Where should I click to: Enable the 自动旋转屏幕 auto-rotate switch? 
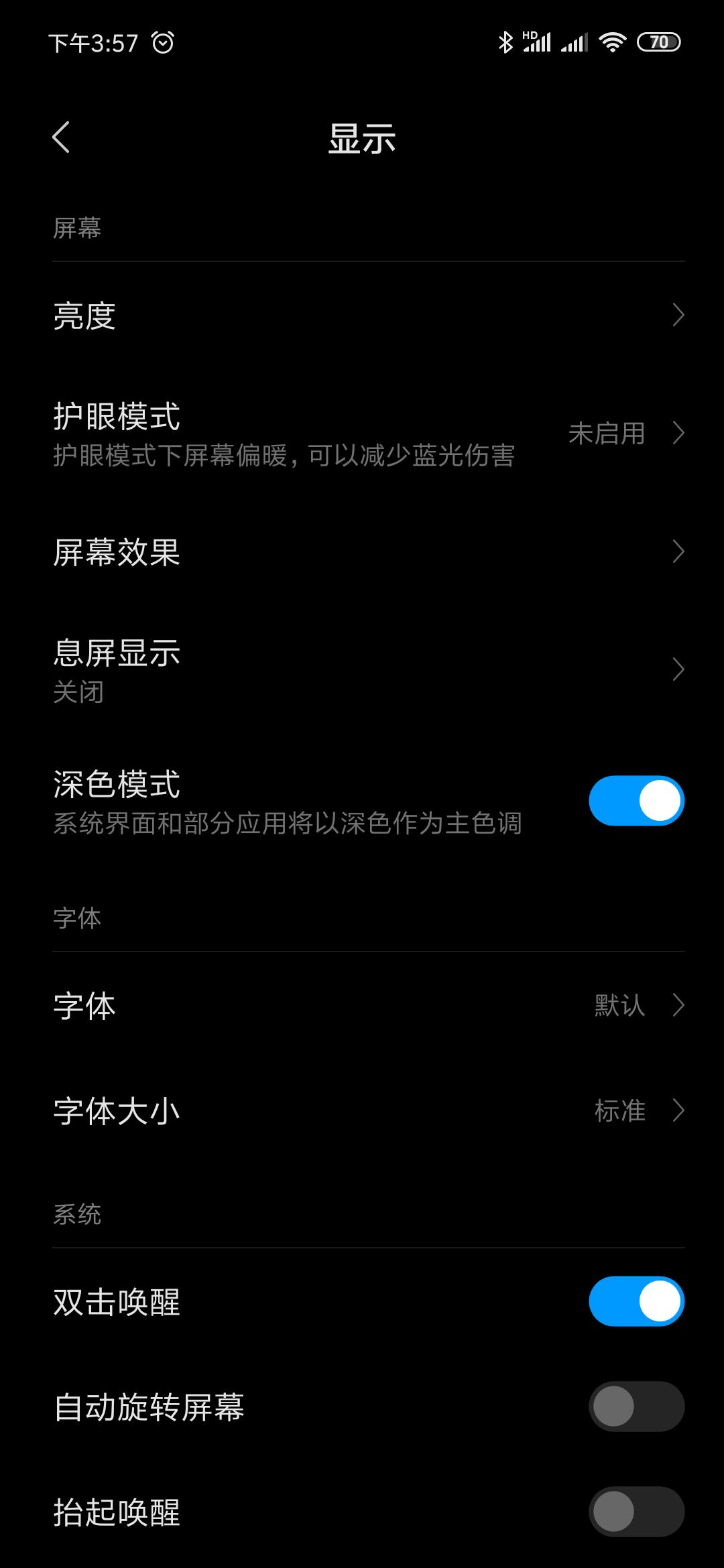click(636, 1407)
